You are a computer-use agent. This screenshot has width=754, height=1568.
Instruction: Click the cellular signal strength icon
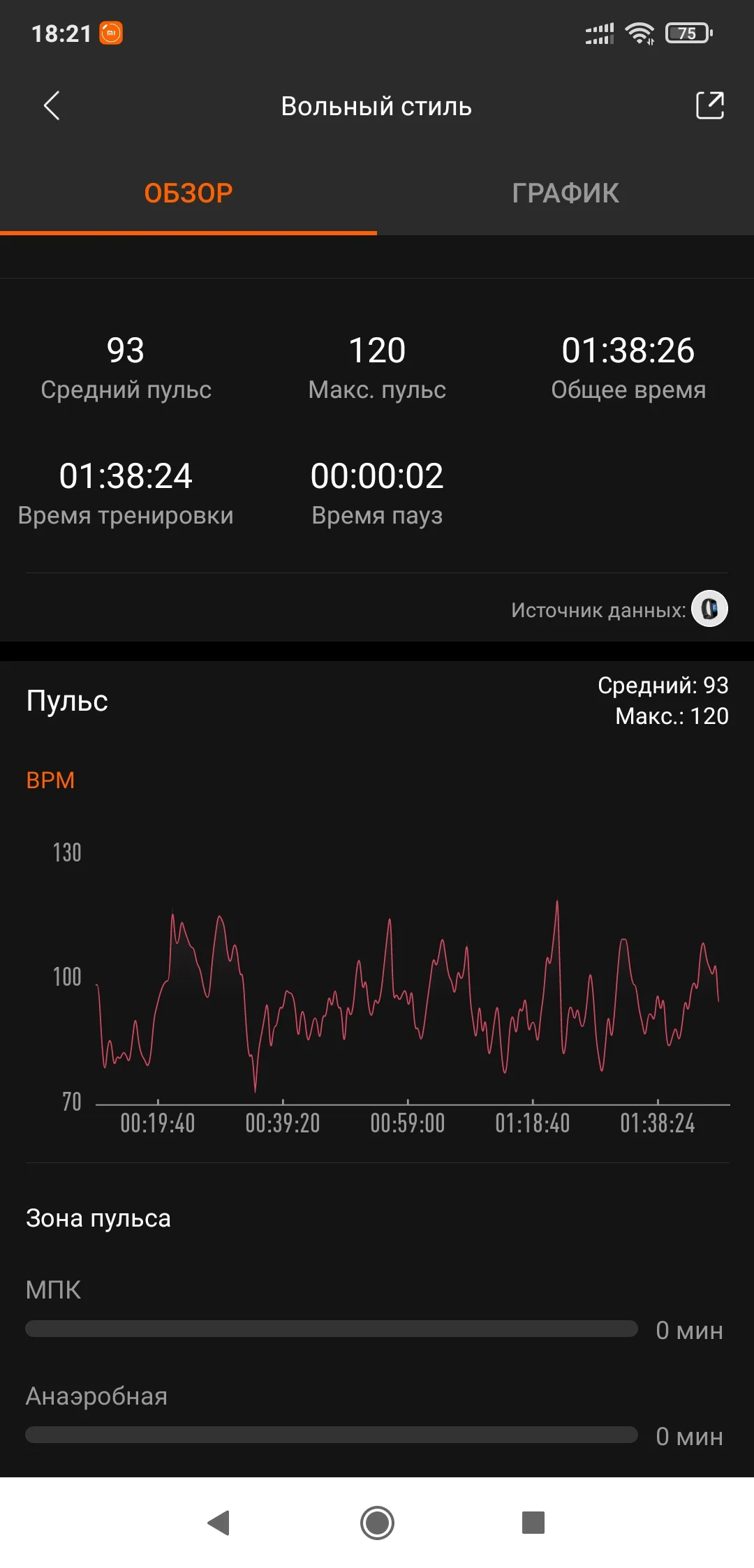598,31
